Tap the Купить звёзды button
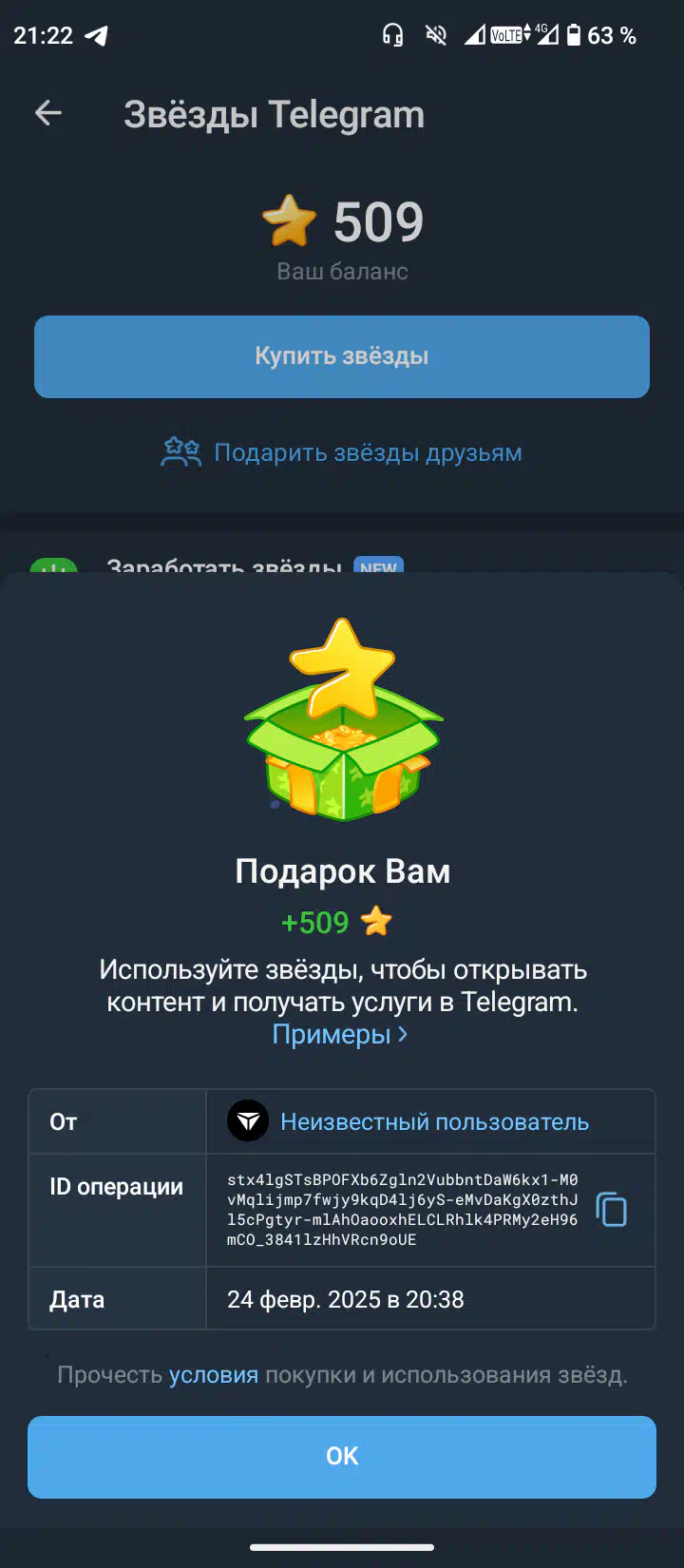 point(342,356)
